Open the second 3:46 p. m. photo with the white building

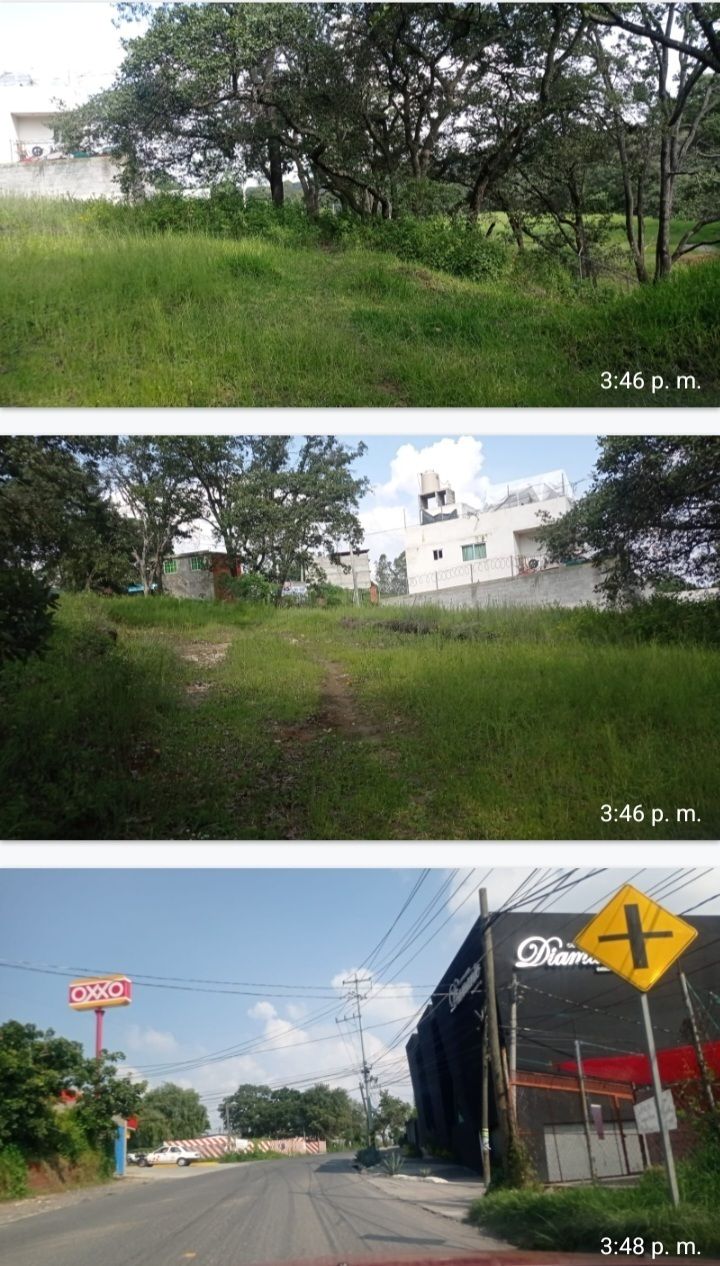tap(360, 637)
